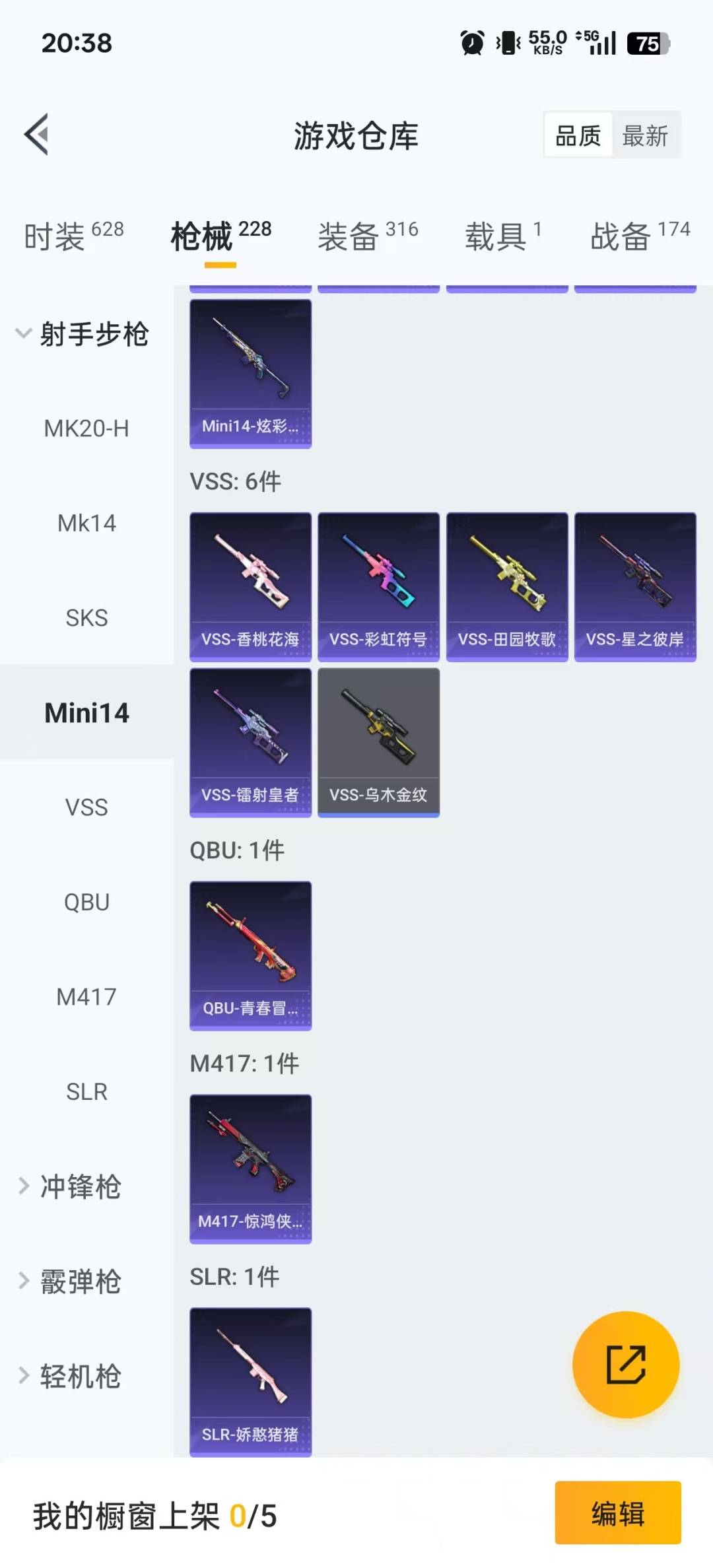The image size is (713, 1568).
Task: Open the QBU-青春冒... skin tile
Action: click(x=250, y=955)
